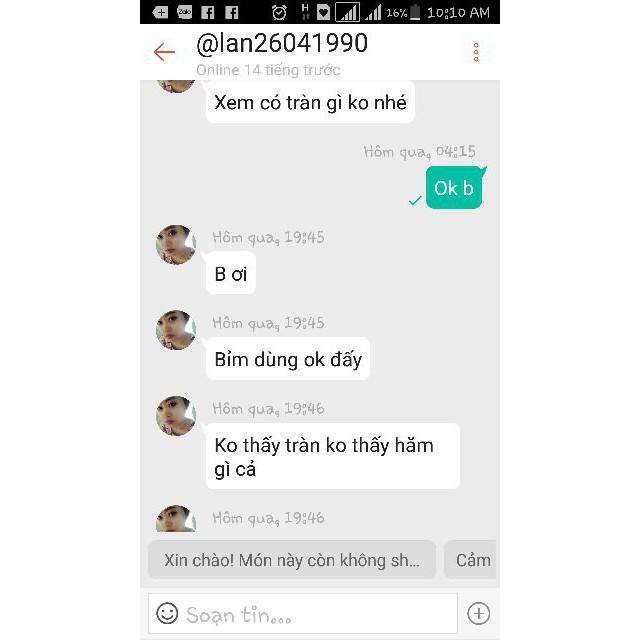This screenshot has height=640, width=640.
Task: Select quick reply 'Xin chào! Món này còn không'
Action: tap(292, 560)
